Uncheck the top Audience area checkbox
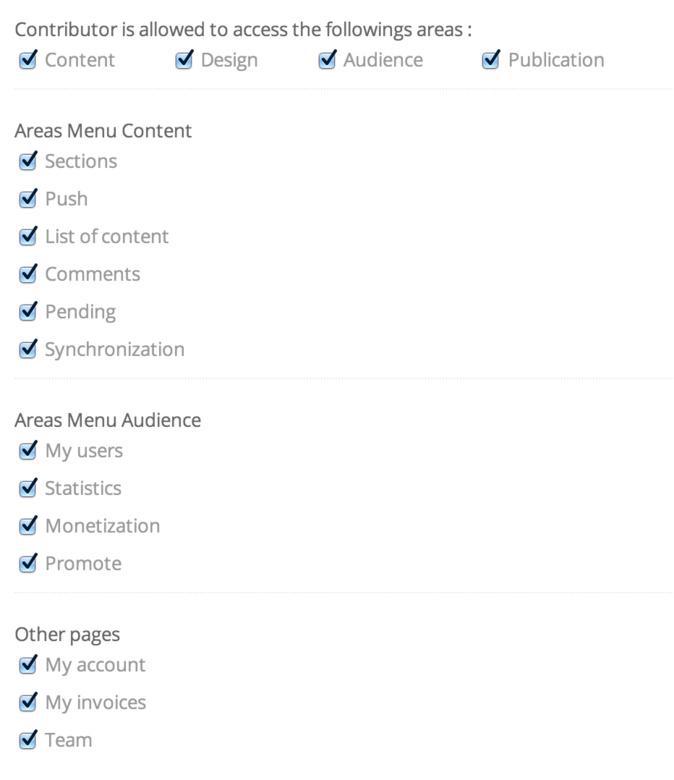This screenshot has height=780, width=674. click(x=327, y=61)
